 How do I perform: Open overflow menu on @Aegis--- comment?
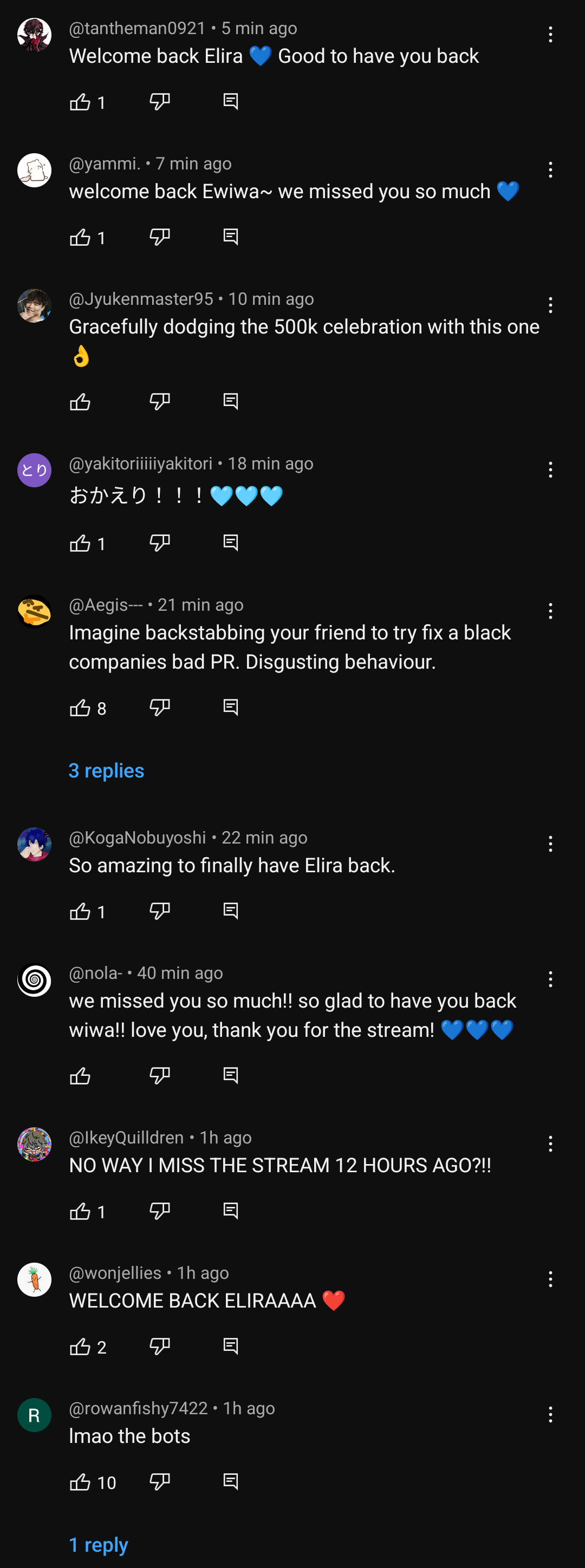click(x=550, y=611)
